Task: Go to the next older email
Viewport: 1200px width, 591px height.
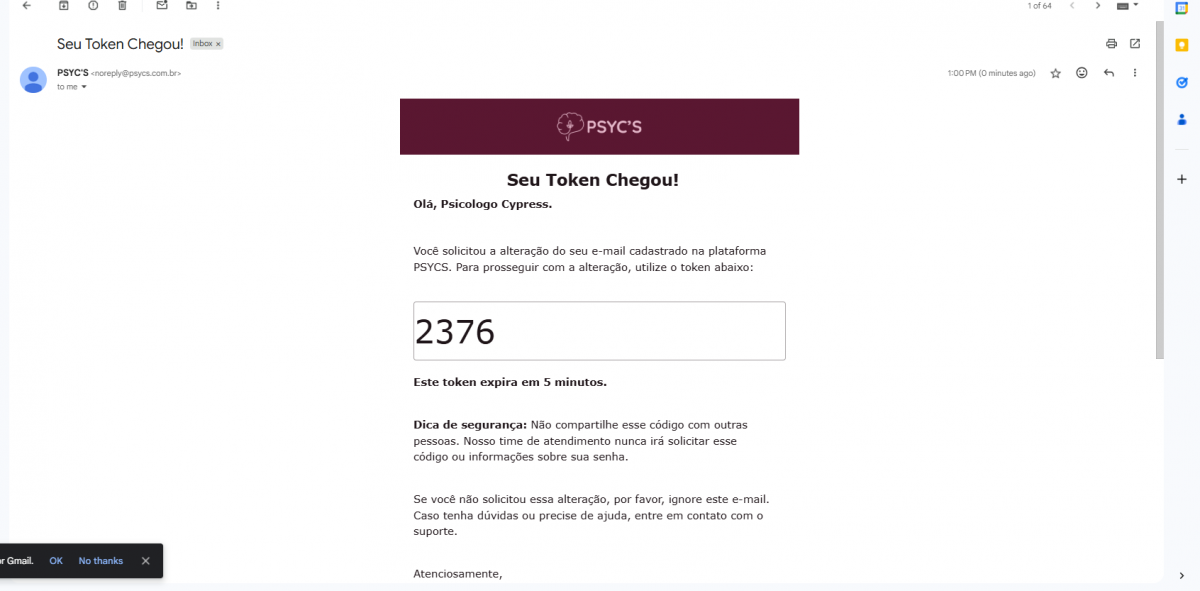Action: (x=1098, y=6)
